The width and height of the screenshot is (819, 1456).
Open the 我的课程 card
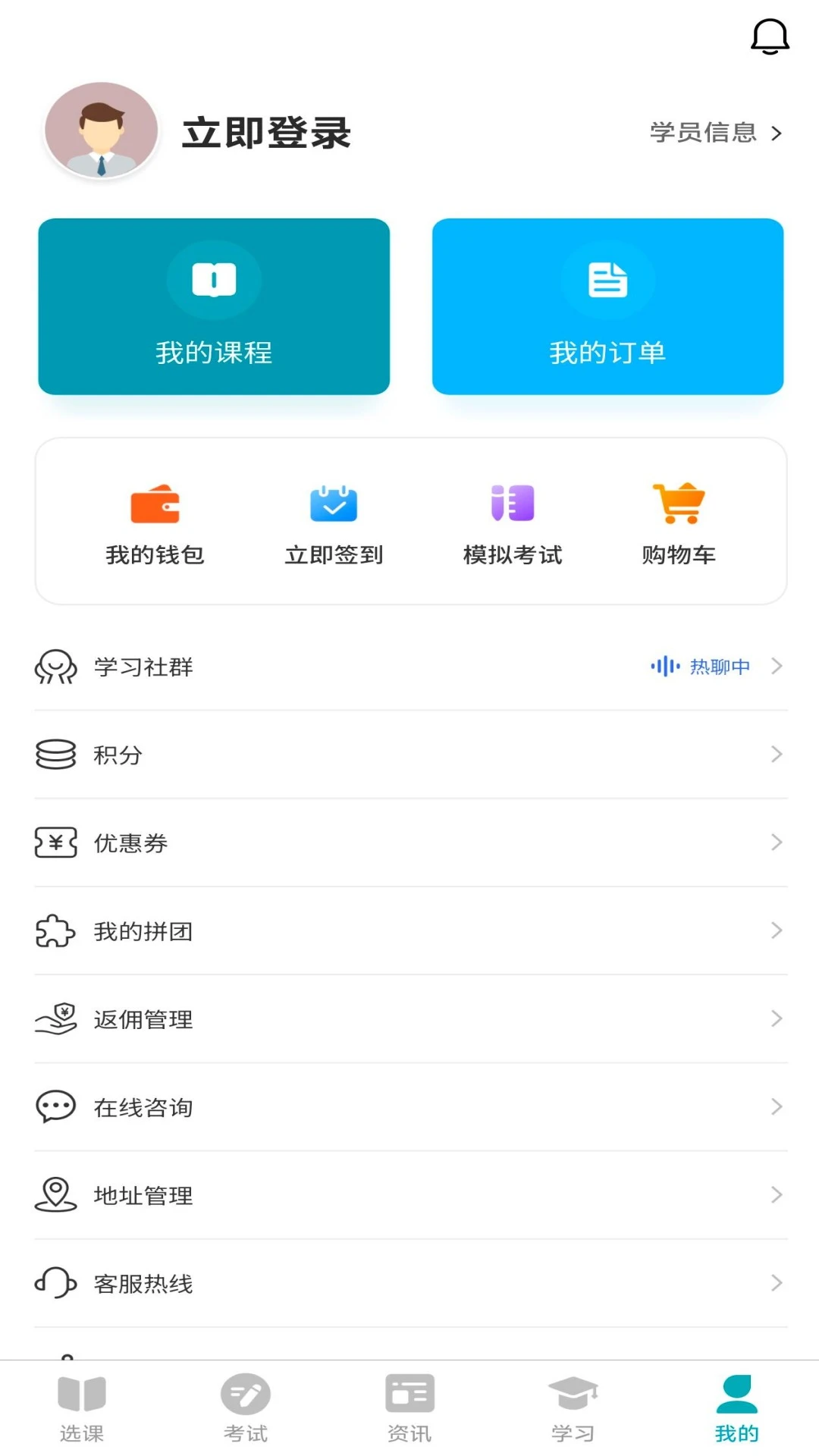pyautogui.click(x=214, y=306)
